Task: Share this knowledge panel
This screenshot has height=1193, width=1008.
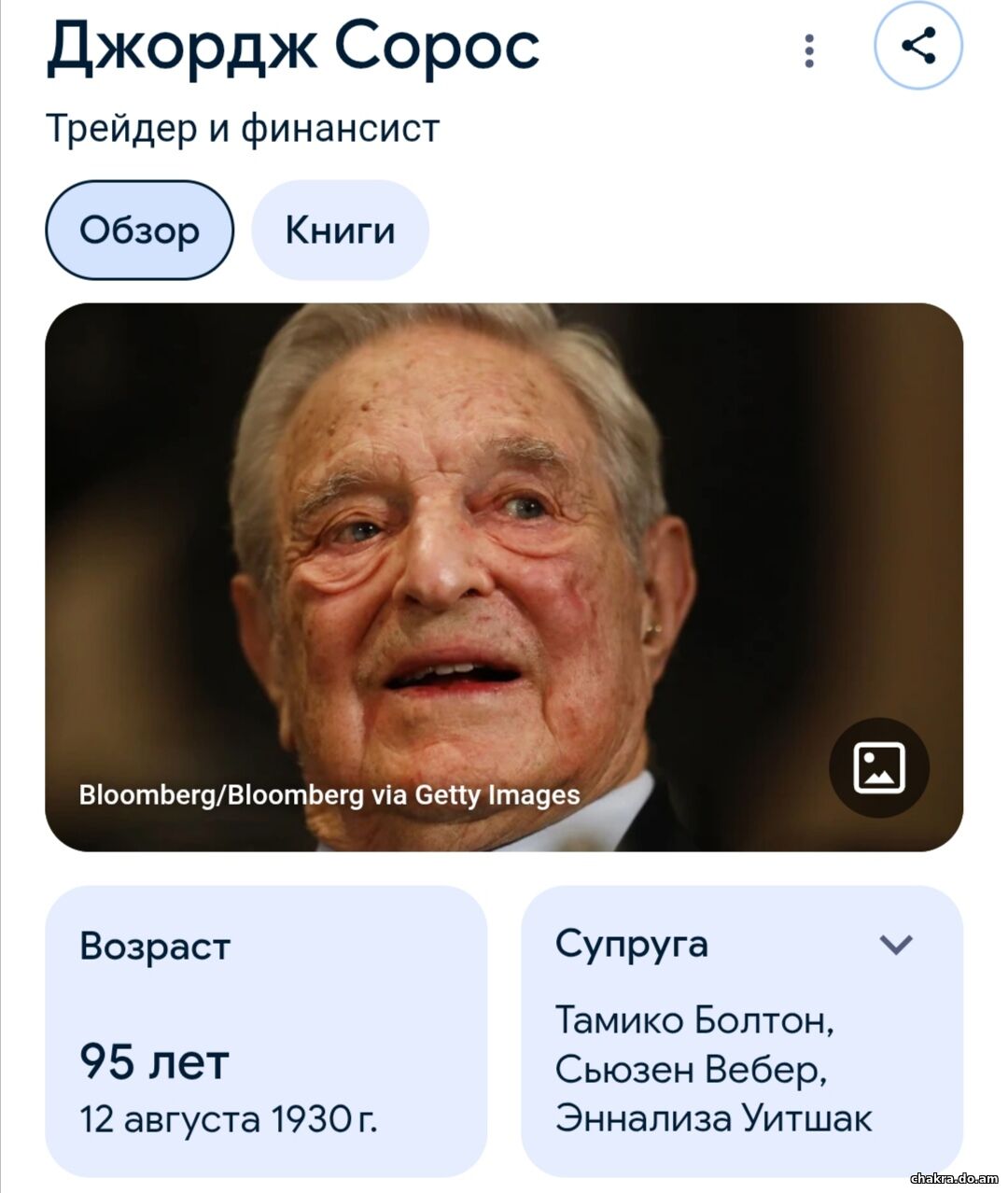Action: 917,47
